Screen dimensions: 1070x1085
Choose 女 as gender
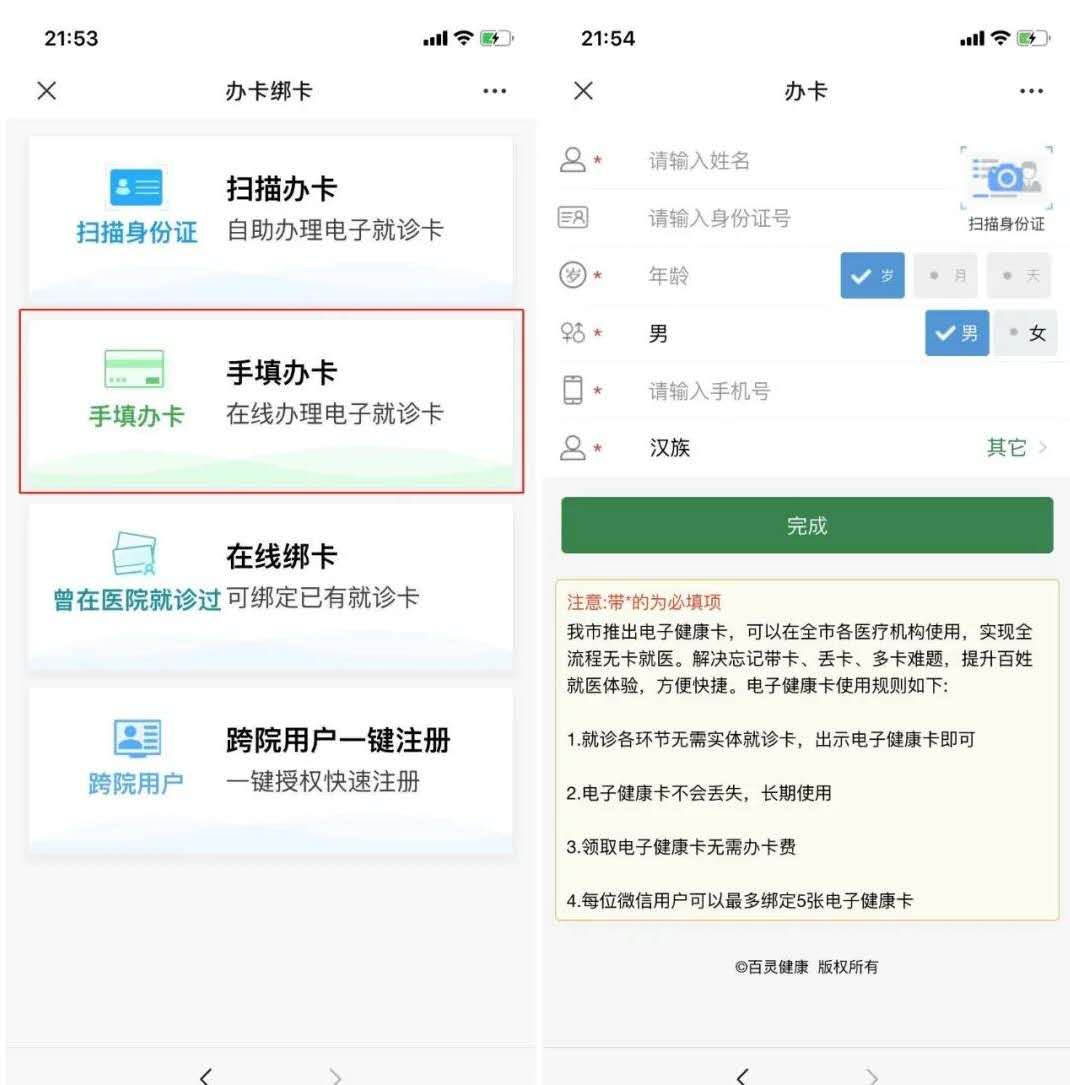coord(1026,334)
